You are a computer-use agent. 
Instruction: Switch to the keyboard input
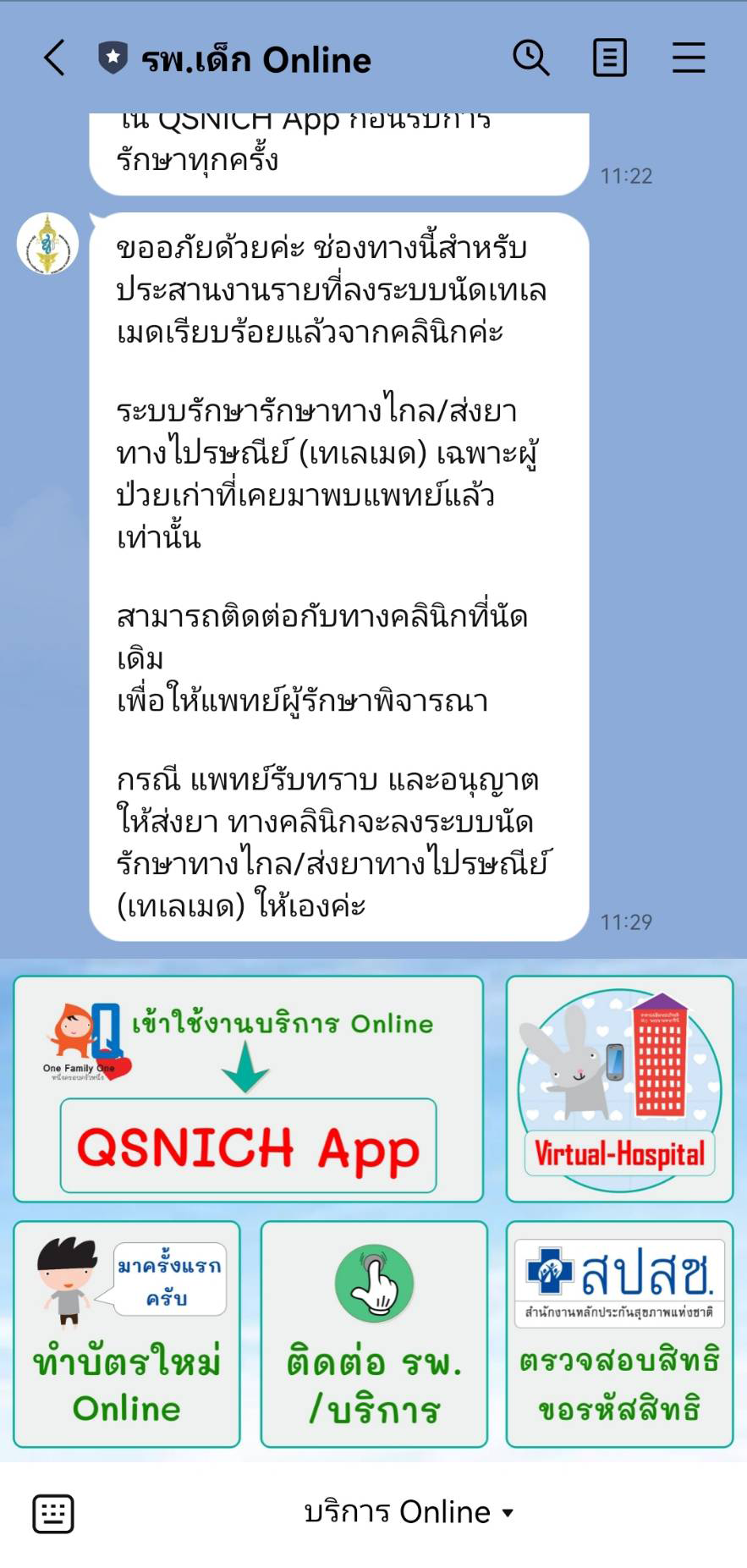53,1514
